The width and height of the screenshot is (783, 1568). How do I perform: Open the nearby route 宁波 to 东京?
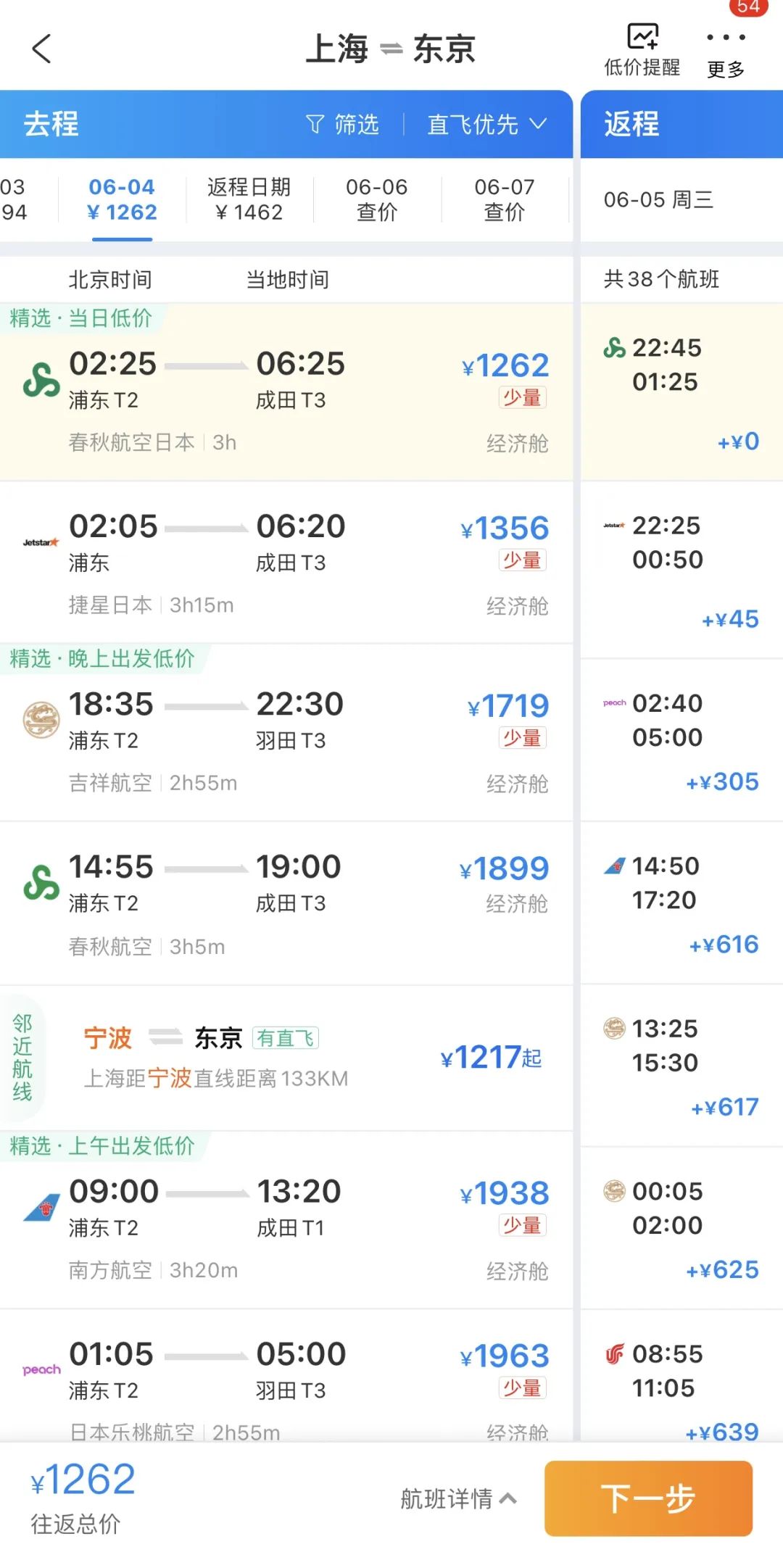[286, 1058]
